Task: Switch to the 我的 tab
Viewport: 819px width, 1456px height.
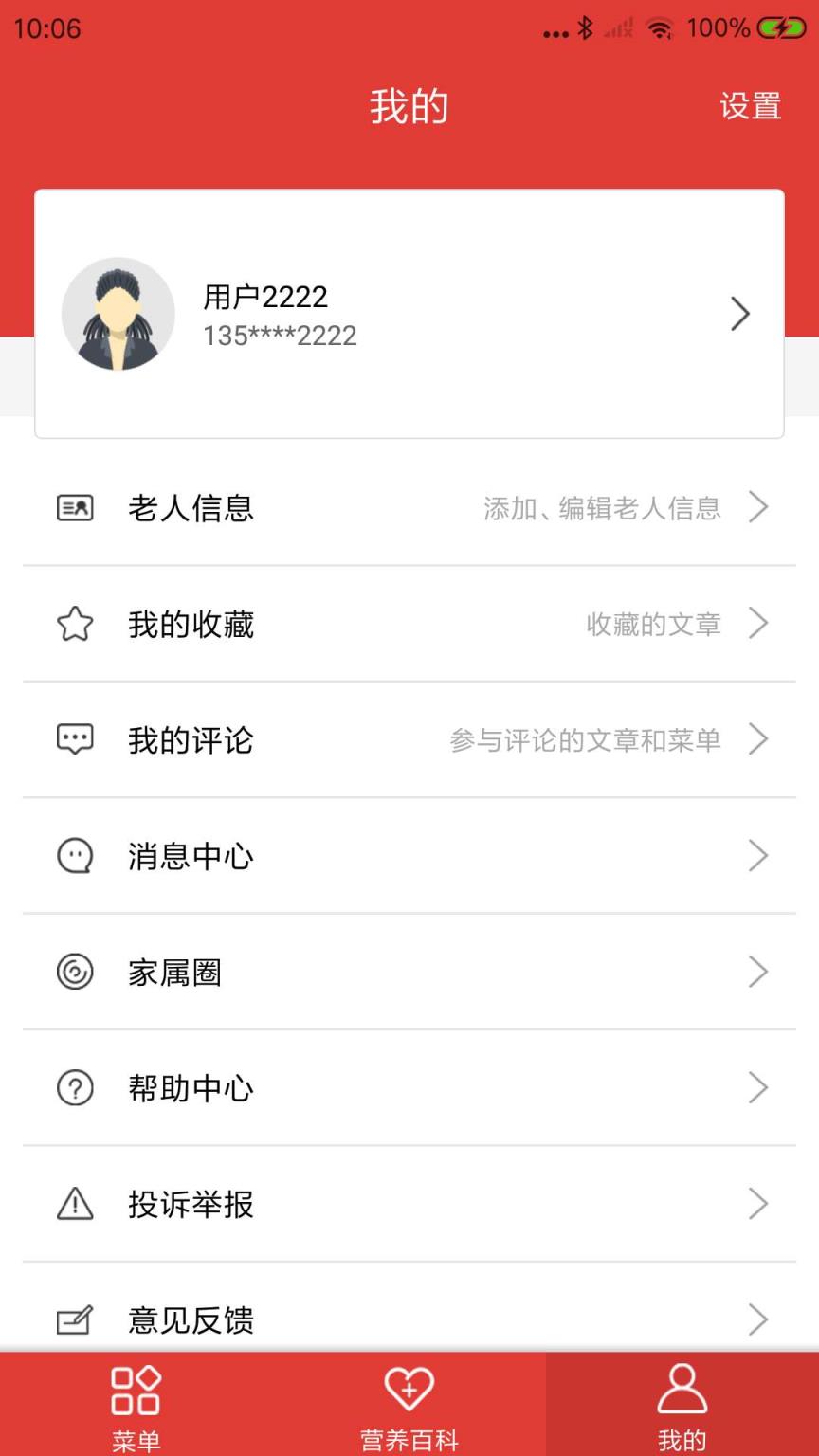Action: [x=682, y=1406]
